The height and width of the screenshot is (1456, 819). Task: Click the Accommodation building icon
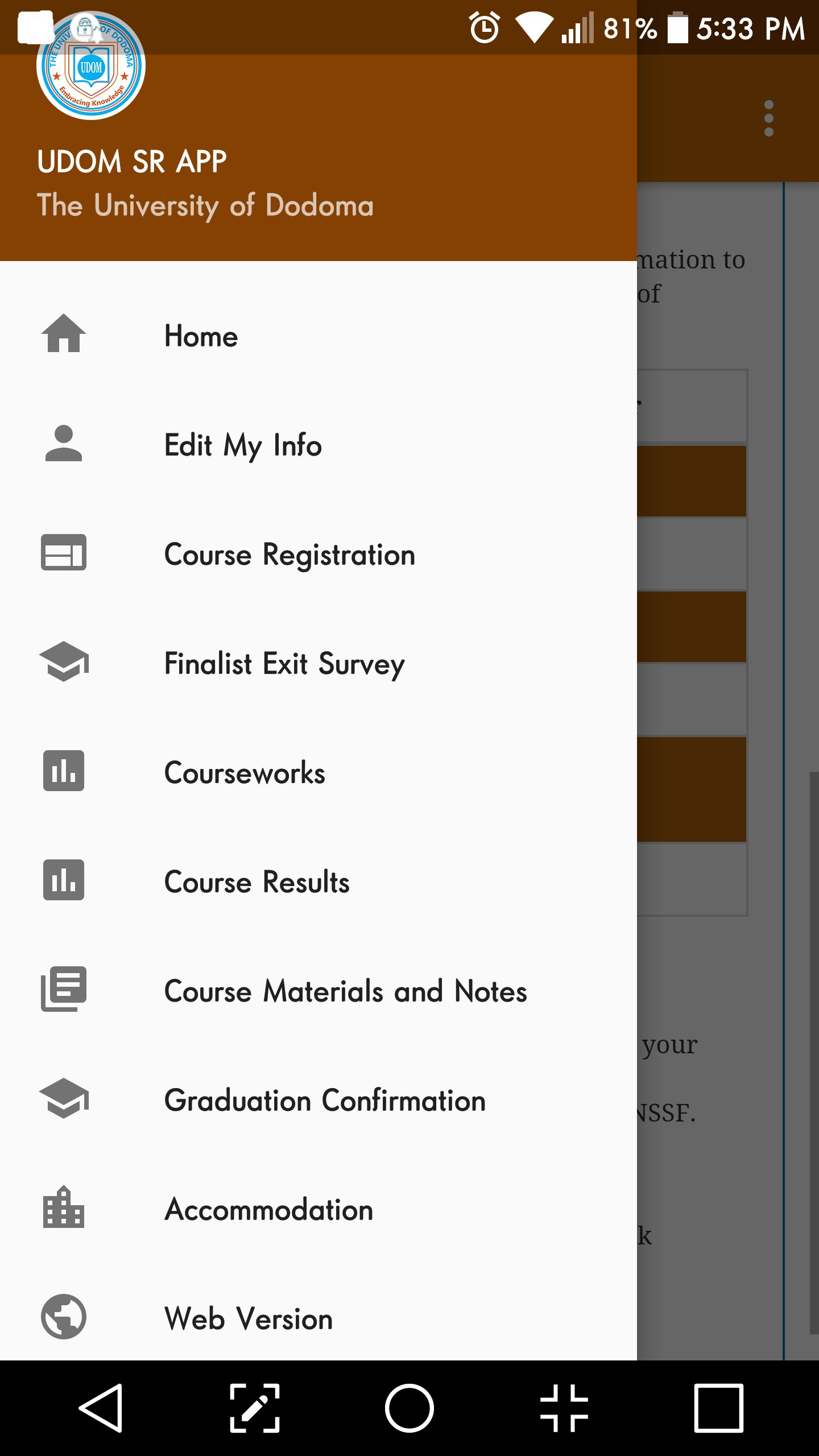tap(63, 1208)
